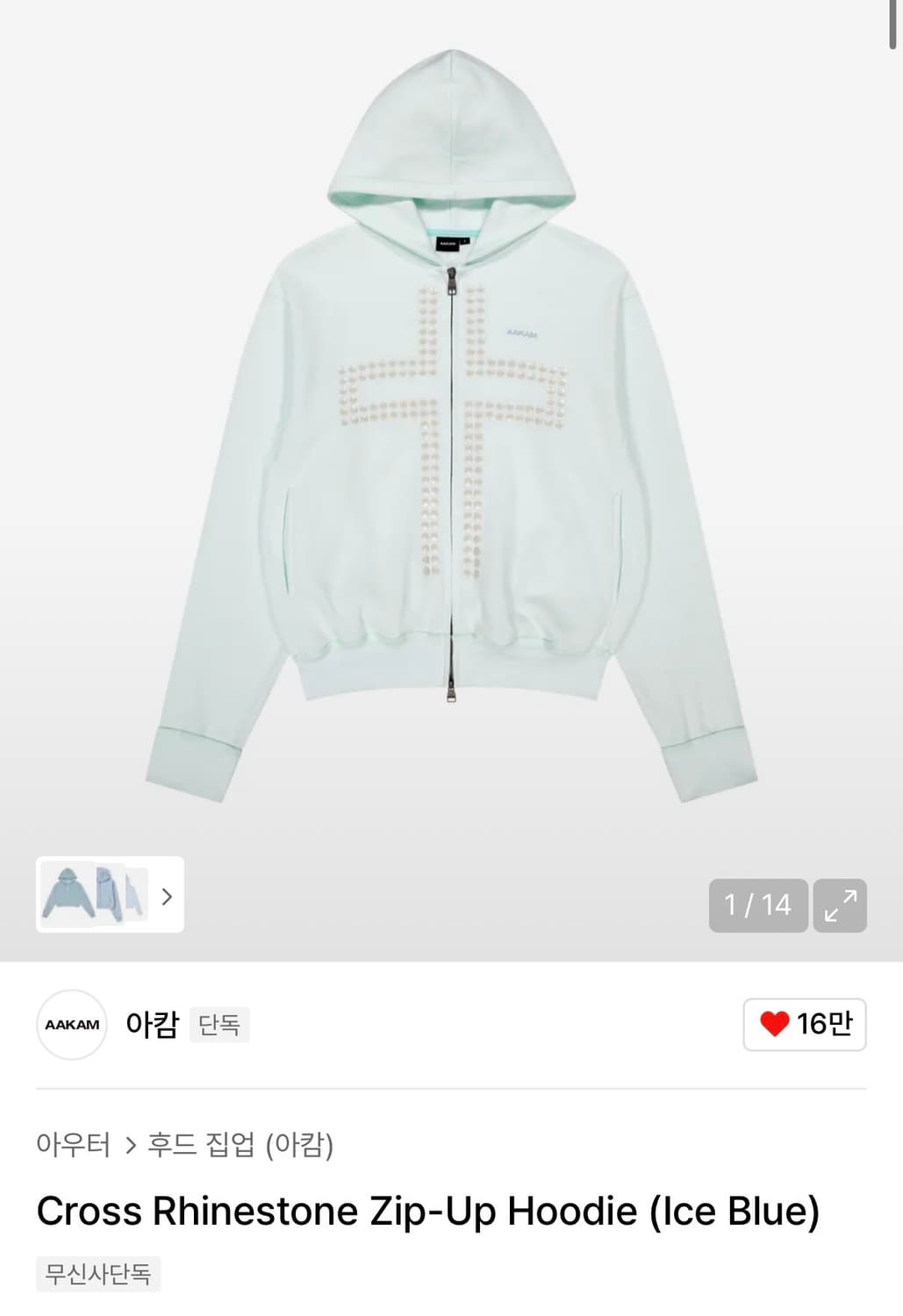The image size is (903, 1316).
Task: Open the 아캄 brand store link
Action: (152, 1024)
